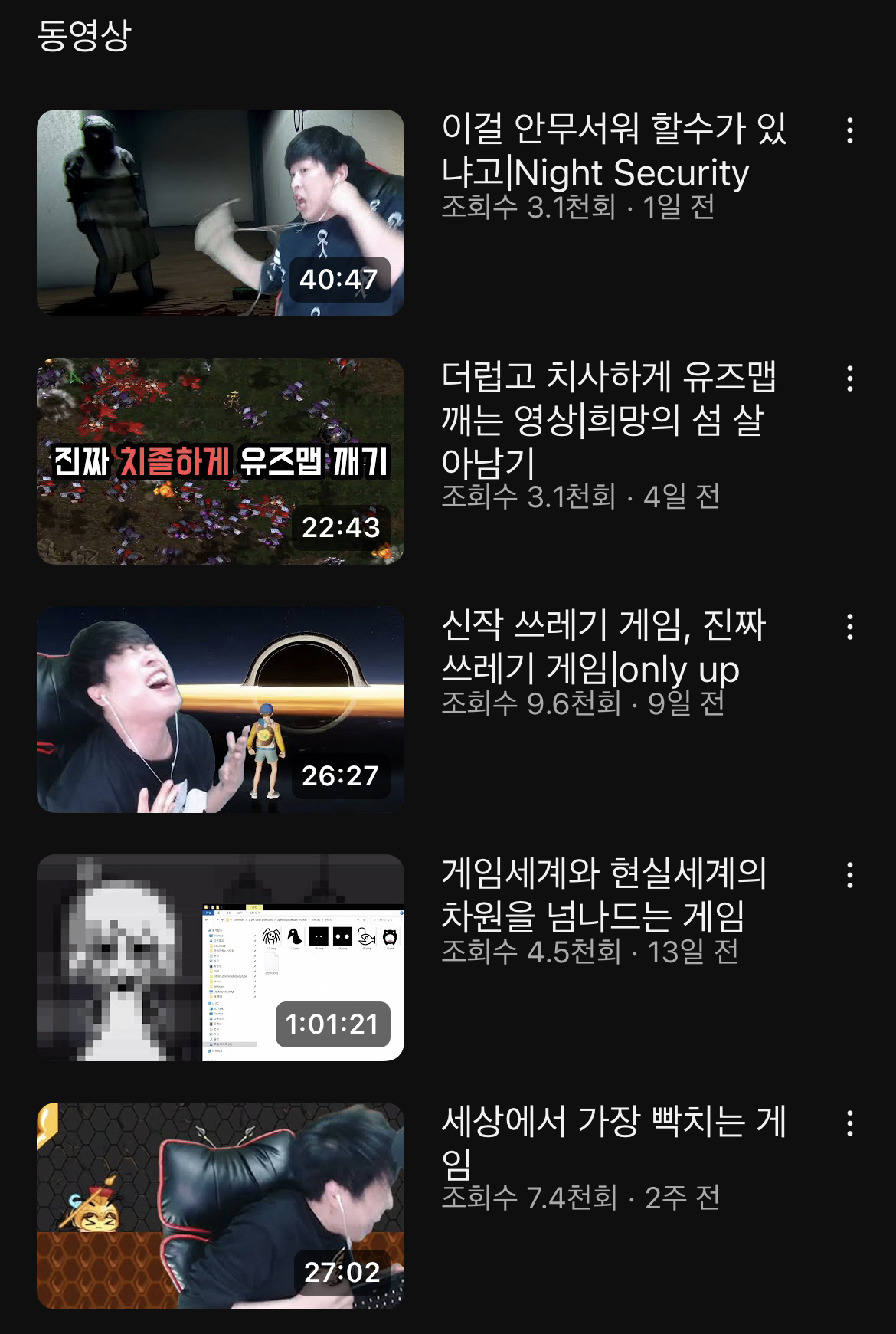The height and width of the screenshot is (1334, 896).
Task: Open the 게임세계와 현실세계의 차원 video
Action: [221, 958]
